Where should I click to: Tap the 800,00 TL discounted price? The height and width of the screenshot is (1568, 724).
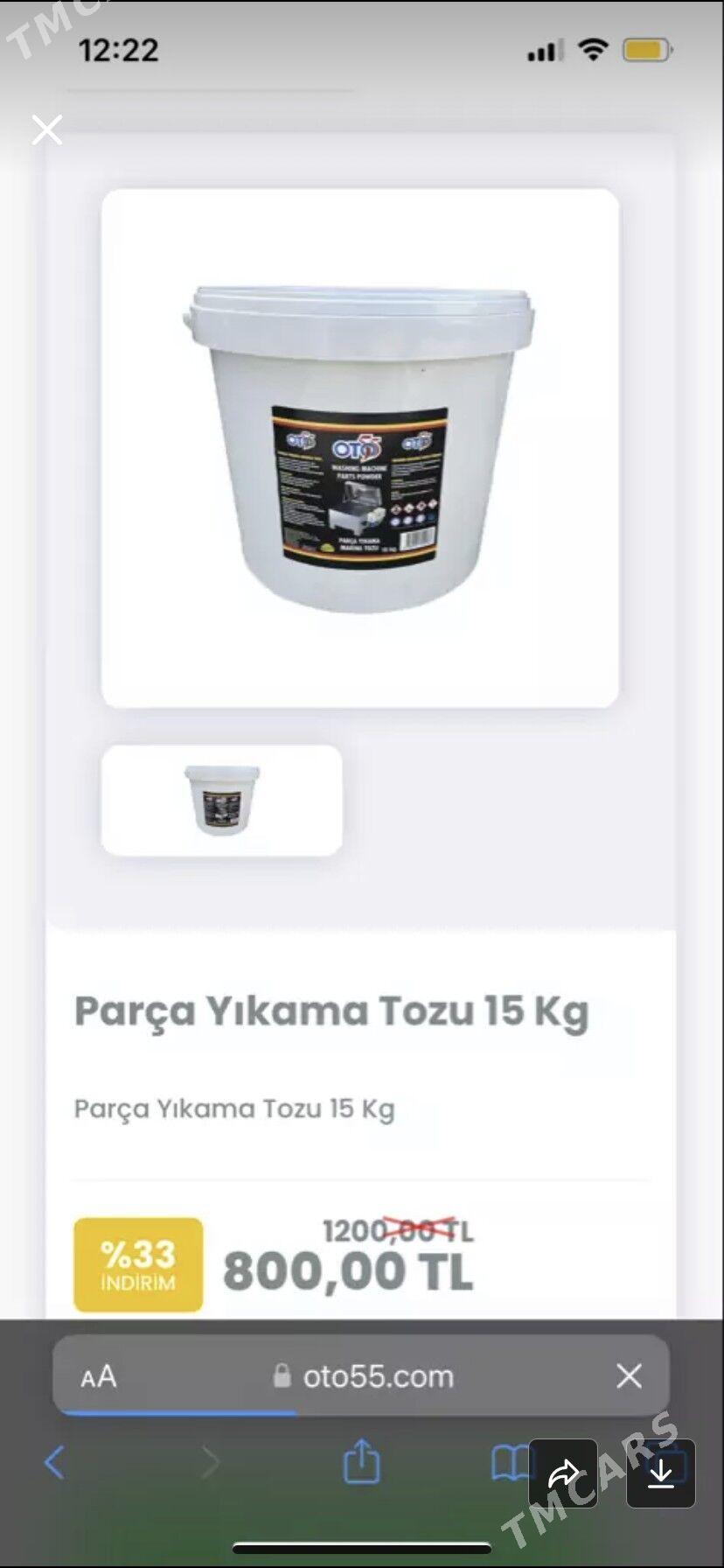[x=347, y=1269]
